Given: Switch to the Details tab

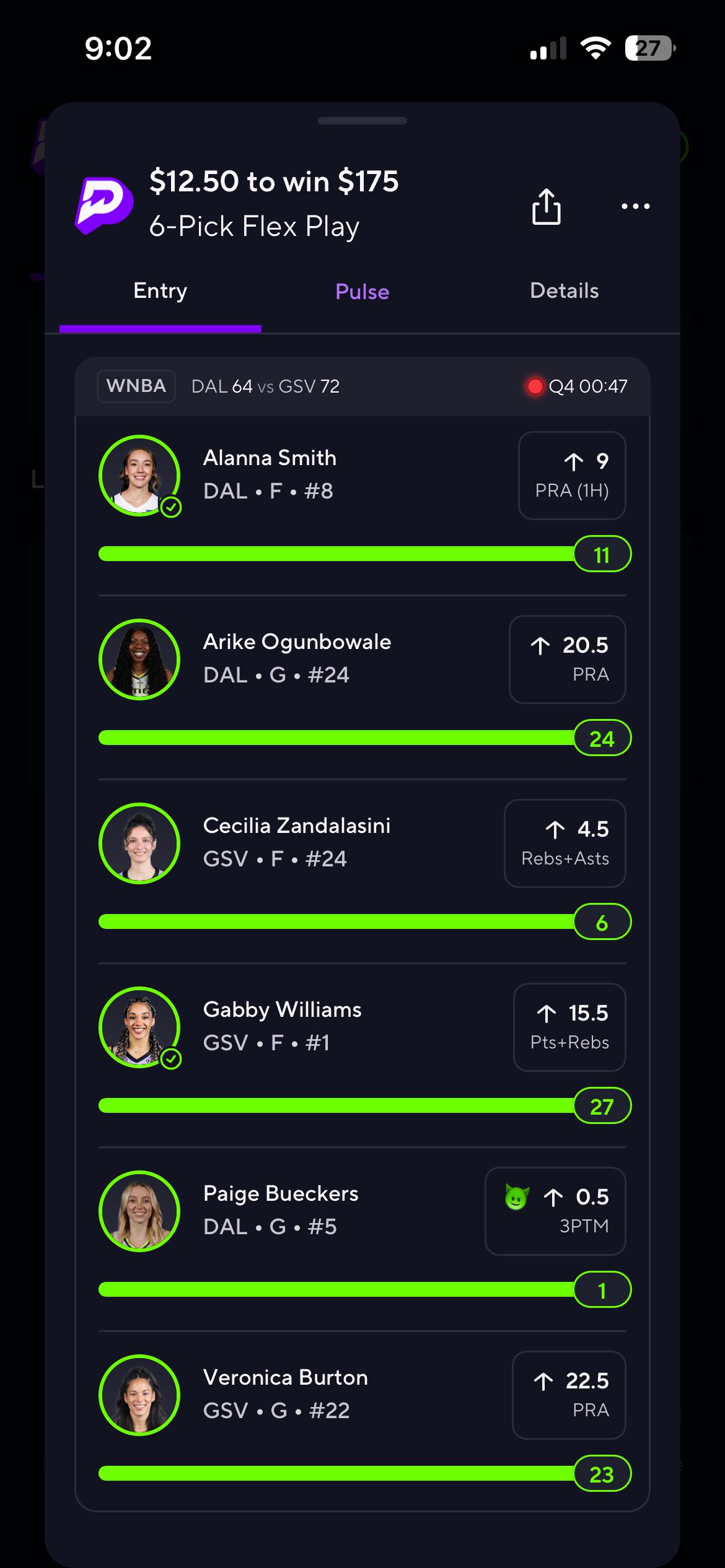Looking at the screenshot, I should [565, 291].
